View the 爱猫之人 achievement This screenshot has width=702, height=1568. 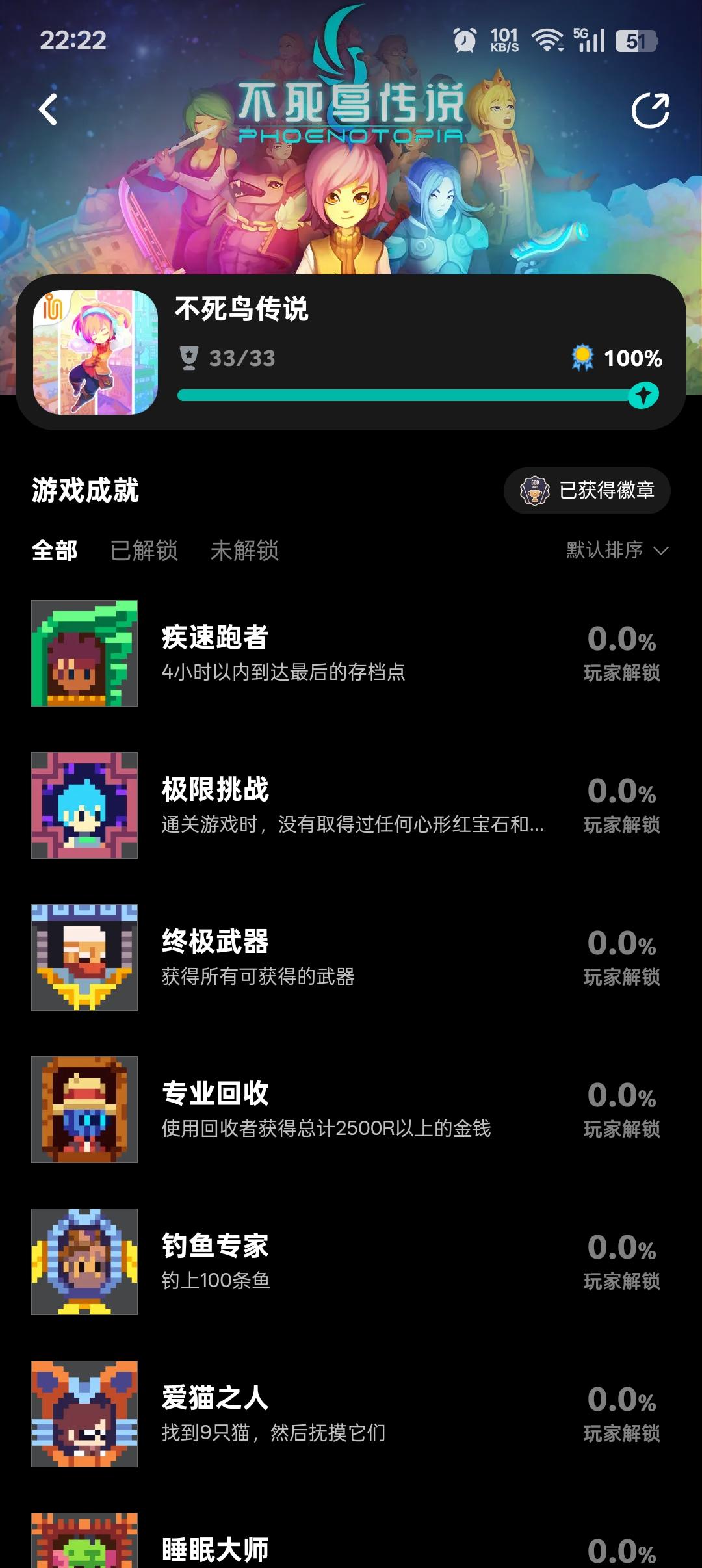tap(351, 1413)
